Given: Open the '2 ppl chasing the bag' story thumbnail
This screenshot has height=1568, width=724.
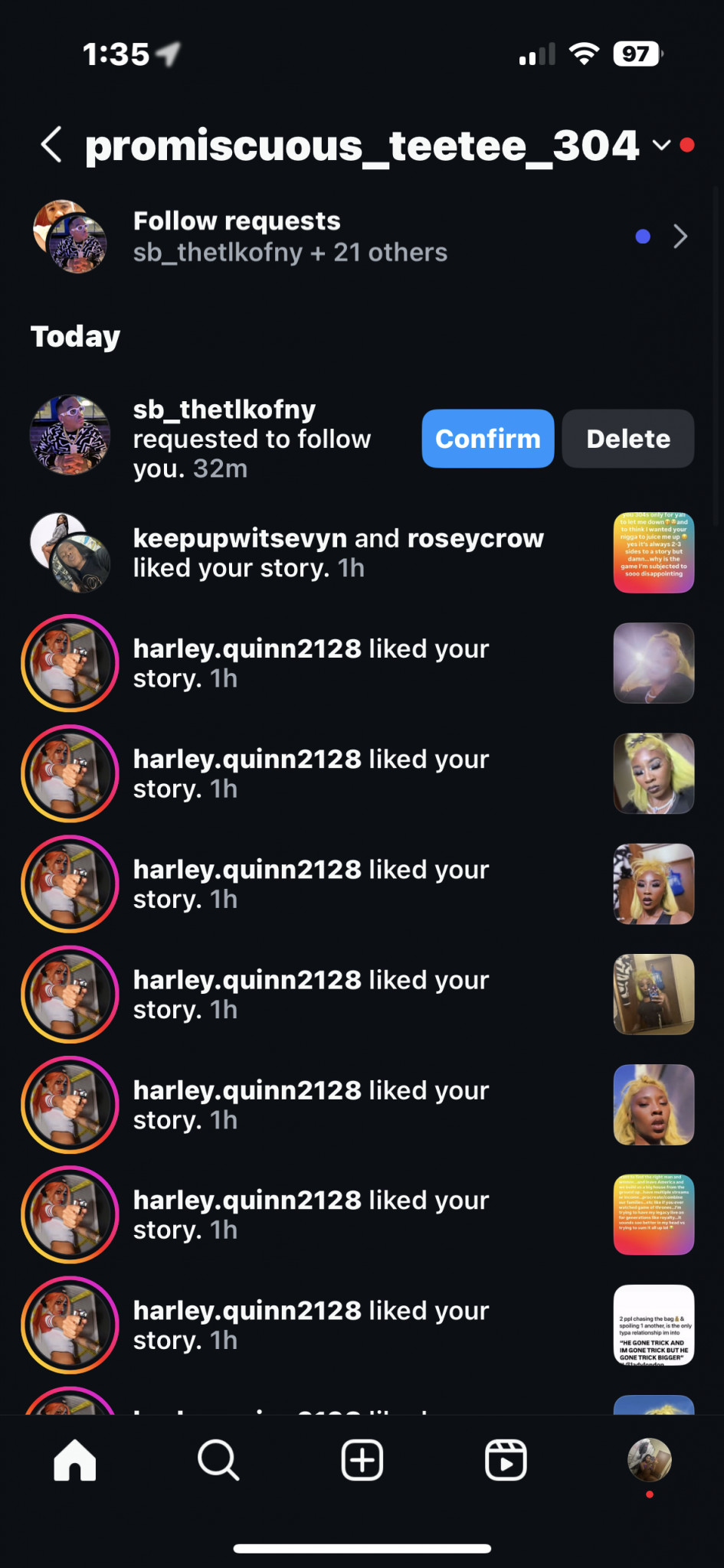Looking at the screenshot, I should pyautogui.click(x=654, y=1325).
